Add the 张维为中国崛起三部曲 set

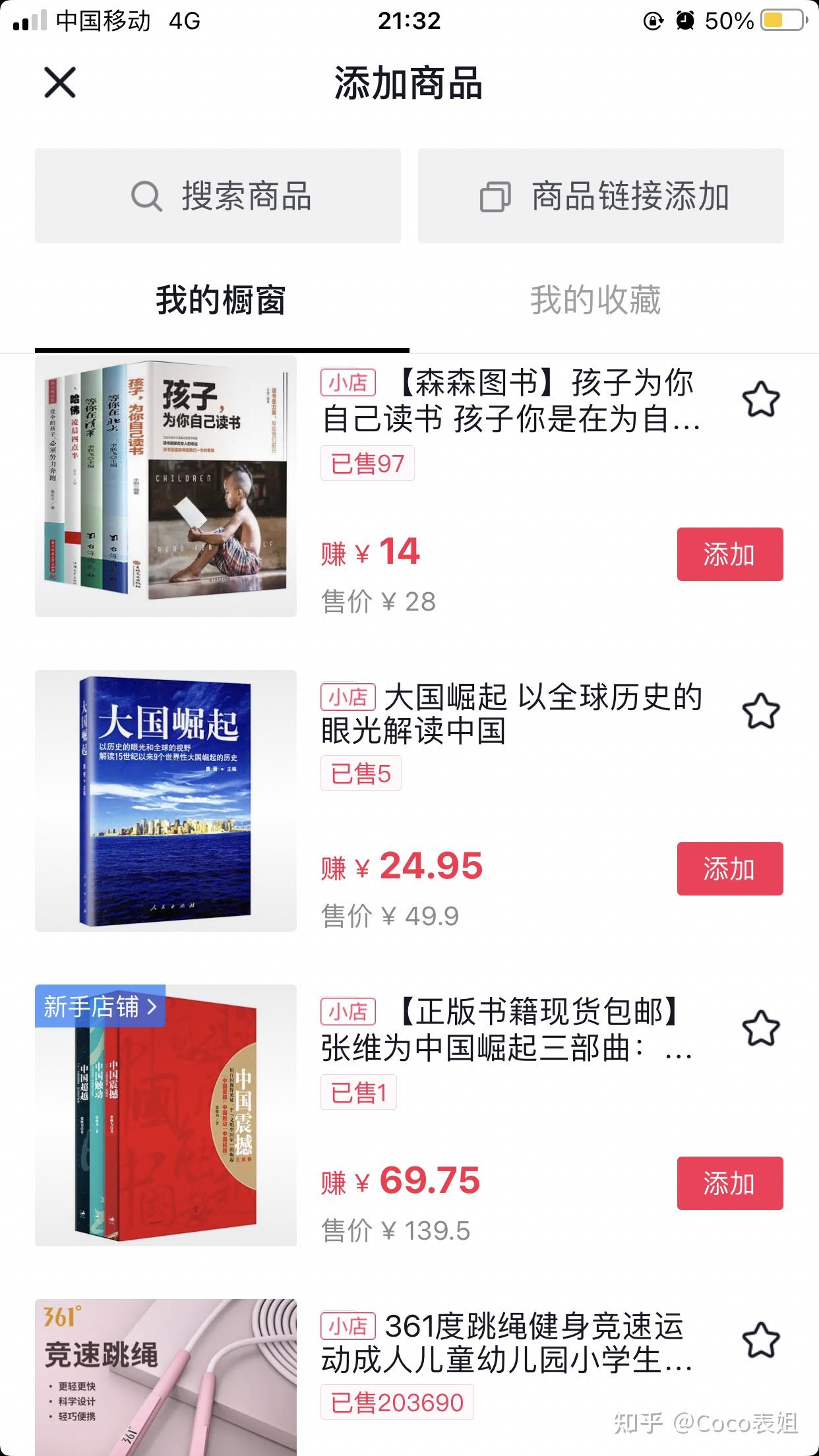729,1183
